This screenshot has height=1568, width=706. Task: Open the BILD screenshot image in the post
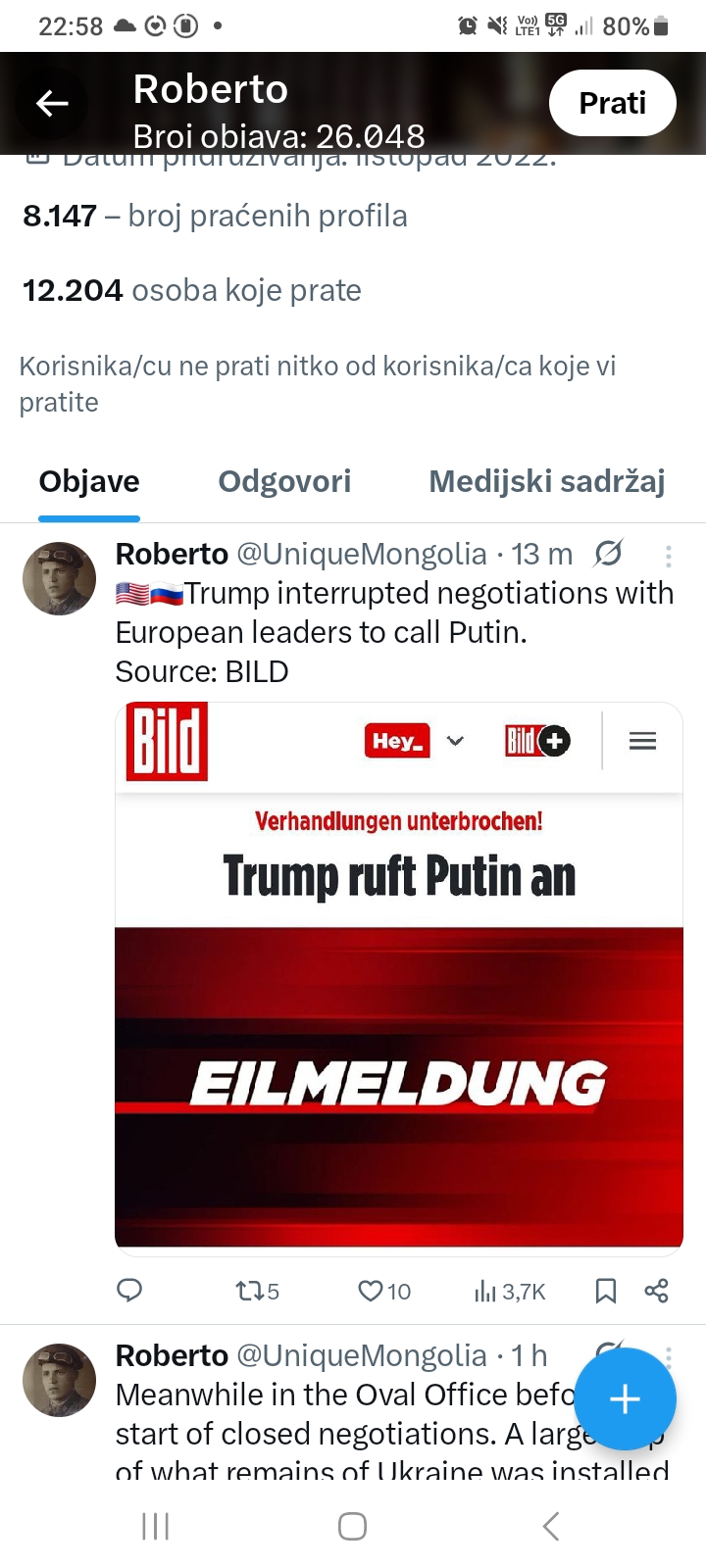(x=399, y=980)
